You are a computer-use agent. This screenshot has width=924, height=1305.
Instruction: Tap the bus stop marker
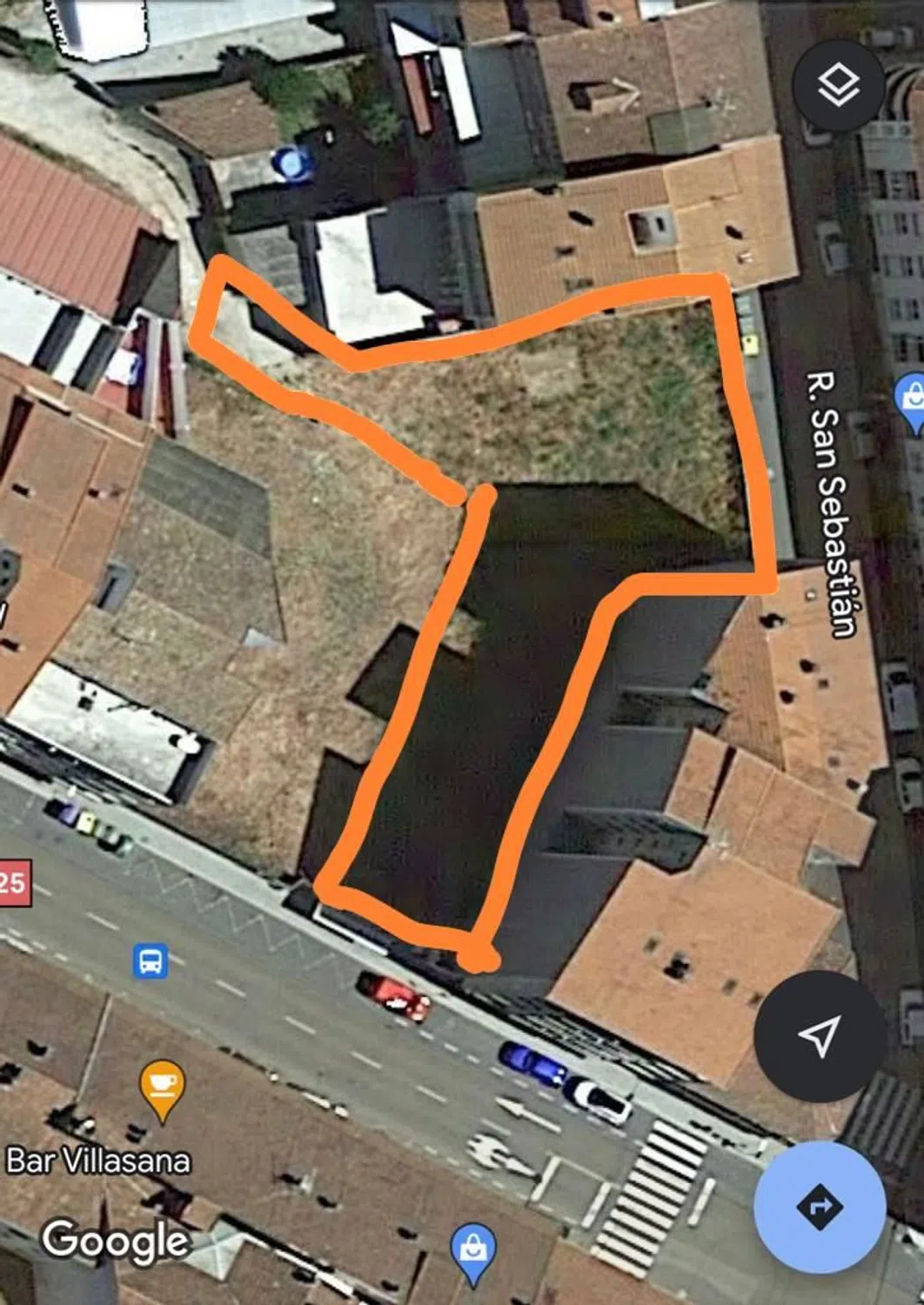[151, 961]
